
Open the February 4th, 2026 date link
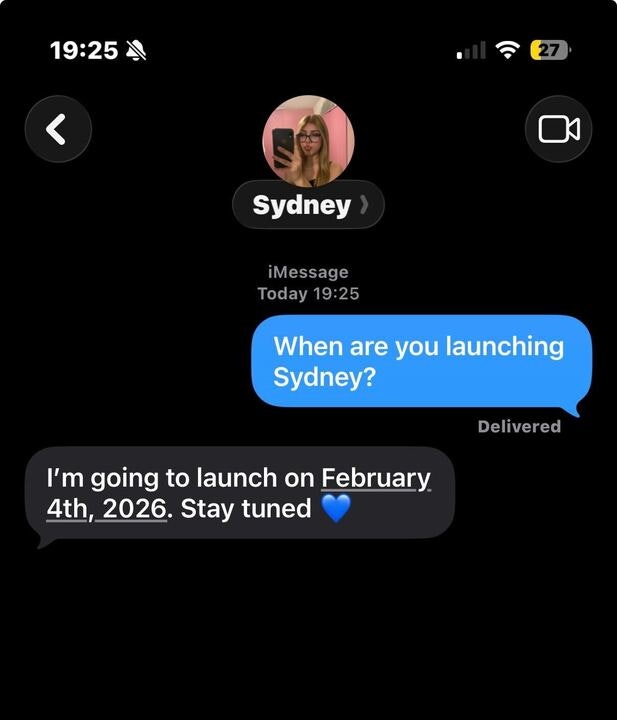[x=375, y=478]
